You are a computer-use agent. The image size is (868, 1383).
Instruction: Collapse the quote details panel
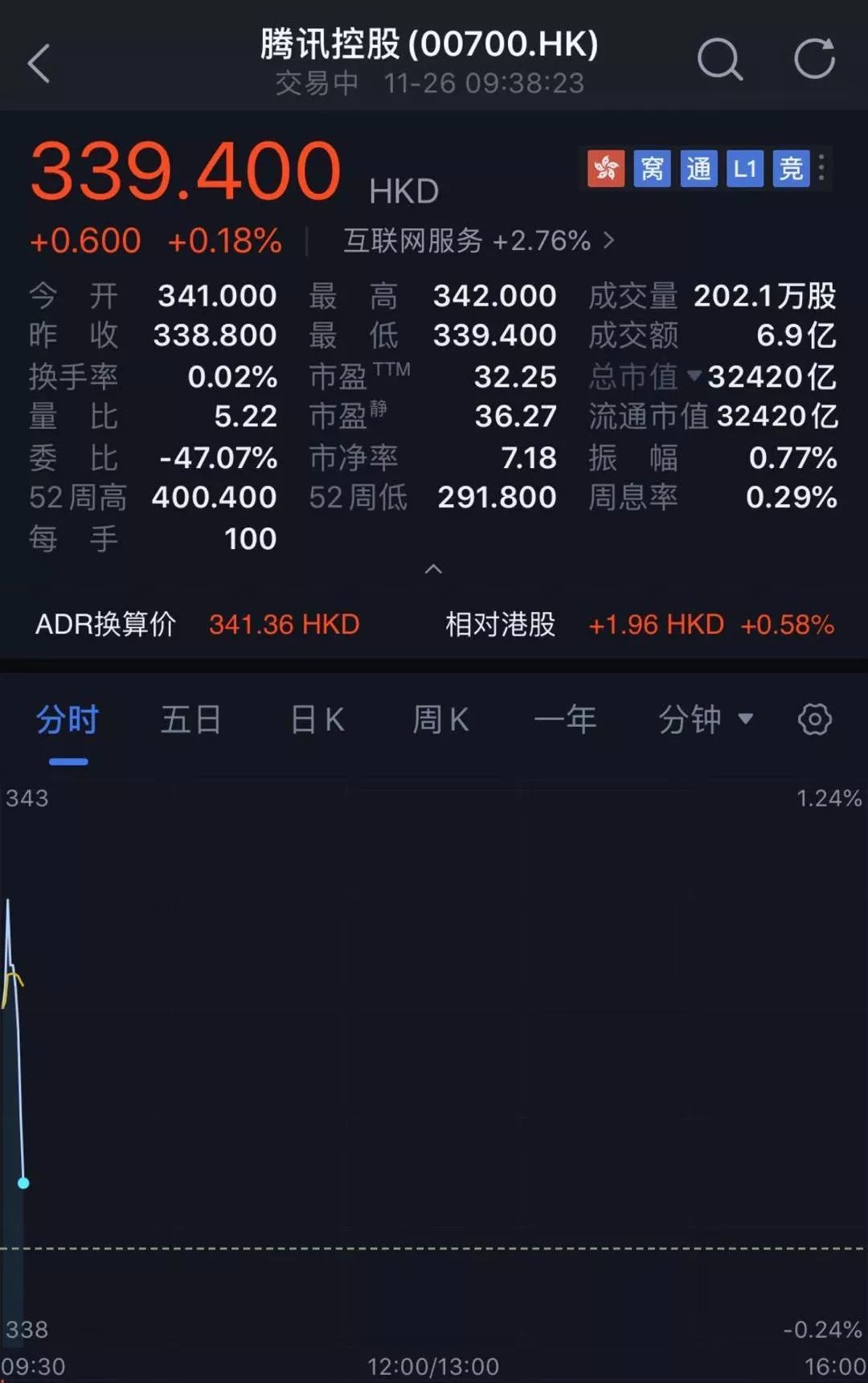(x=433, y=569)
